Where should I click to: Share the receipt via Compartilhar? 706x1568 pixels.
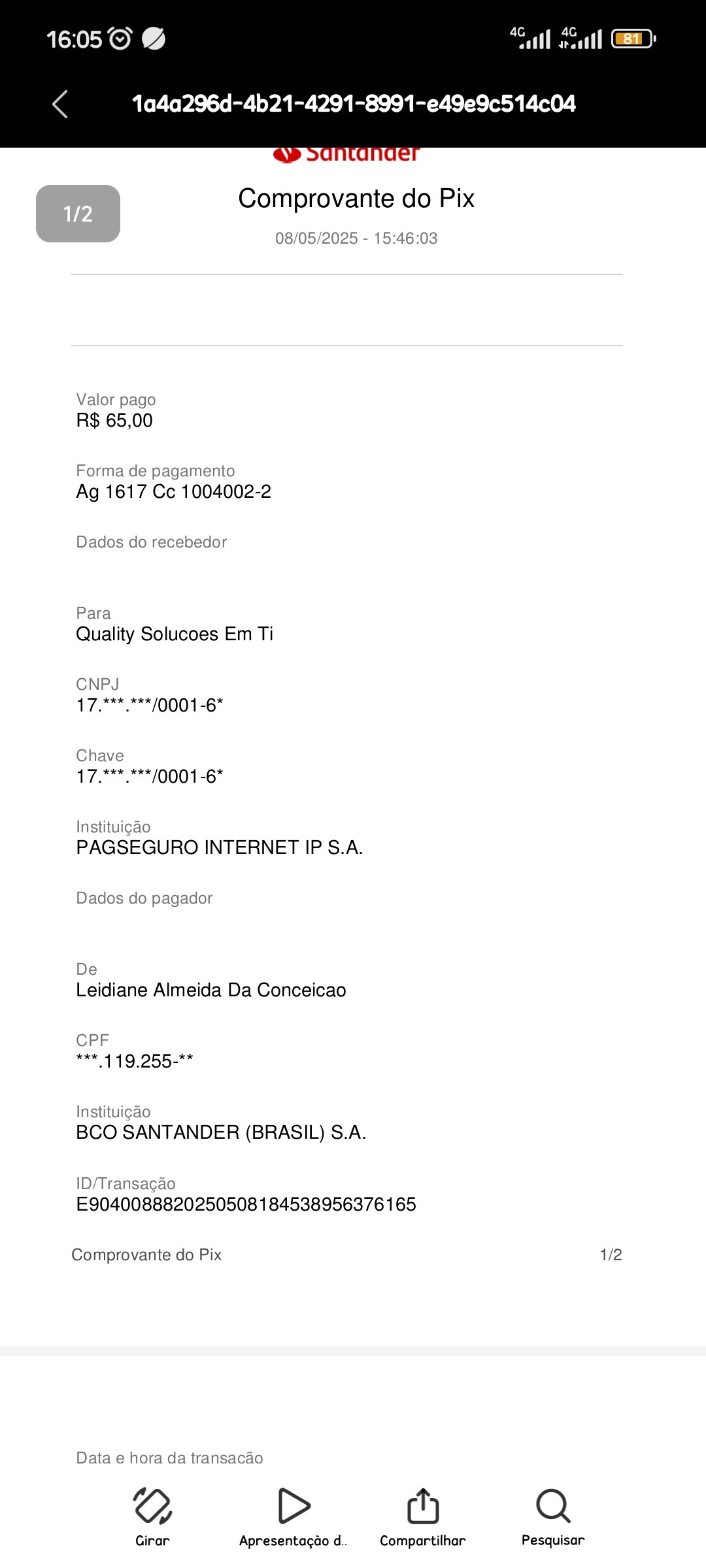click(x=423, y=1516)
